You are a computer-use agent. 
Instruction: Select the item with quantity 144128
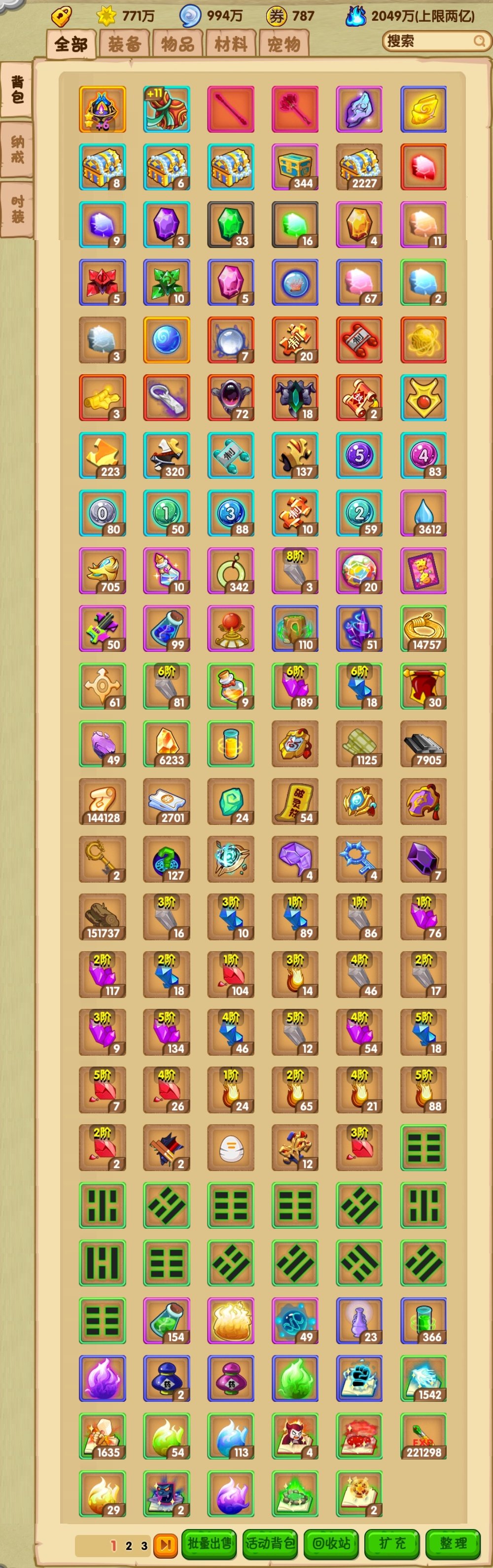[x=102, y=801]
